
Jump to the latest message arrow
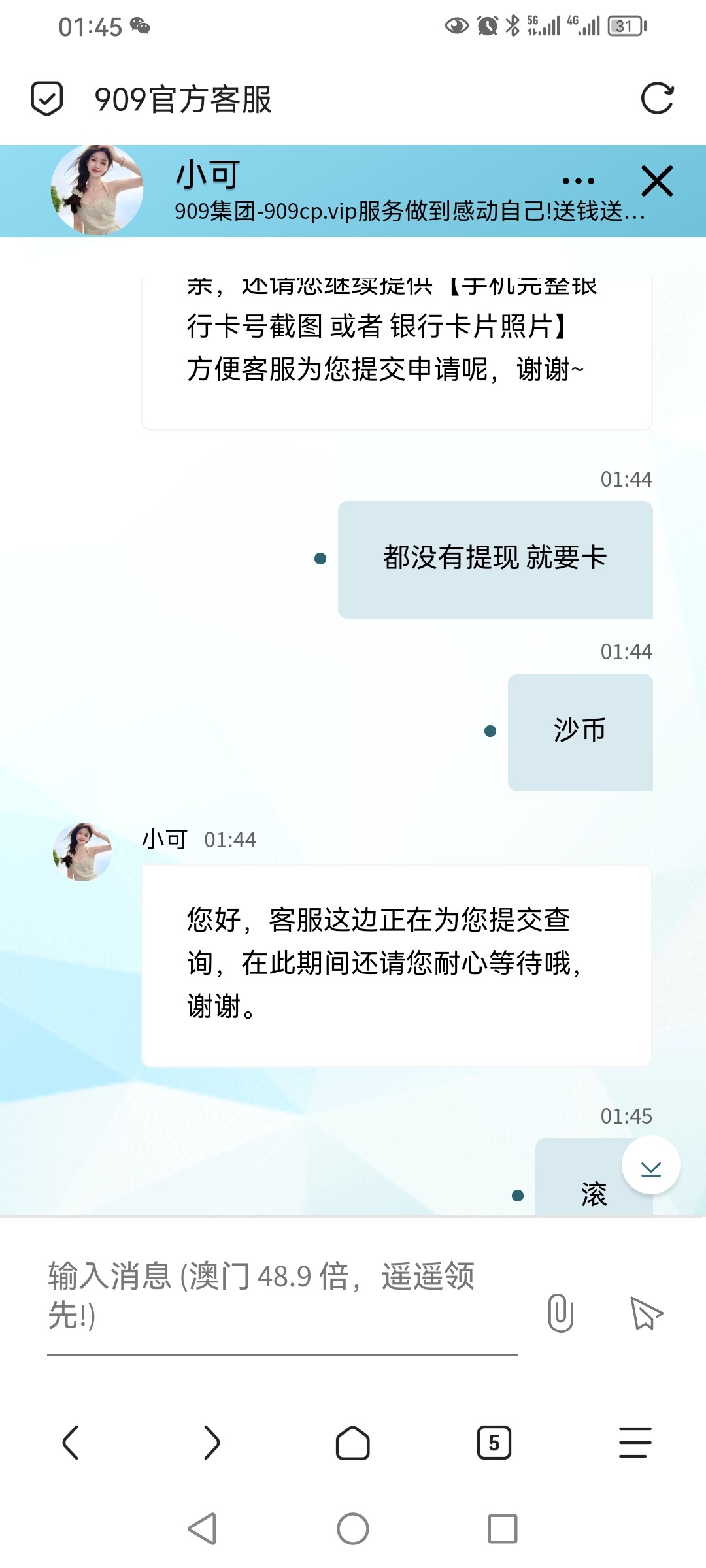pyautogui.click(x=651, y=1166)
